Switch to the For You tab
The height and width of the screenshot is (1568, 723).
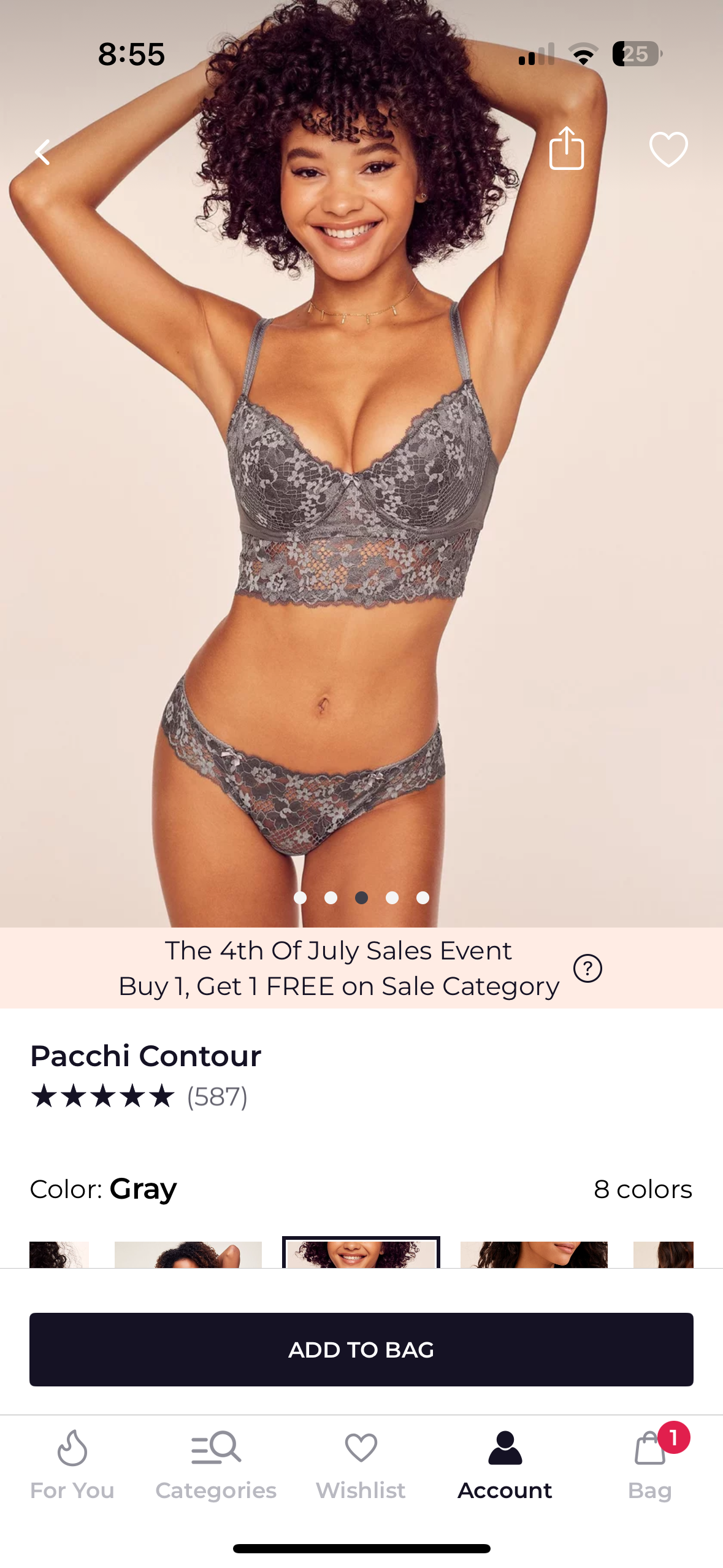click(x=72, y=1466)
